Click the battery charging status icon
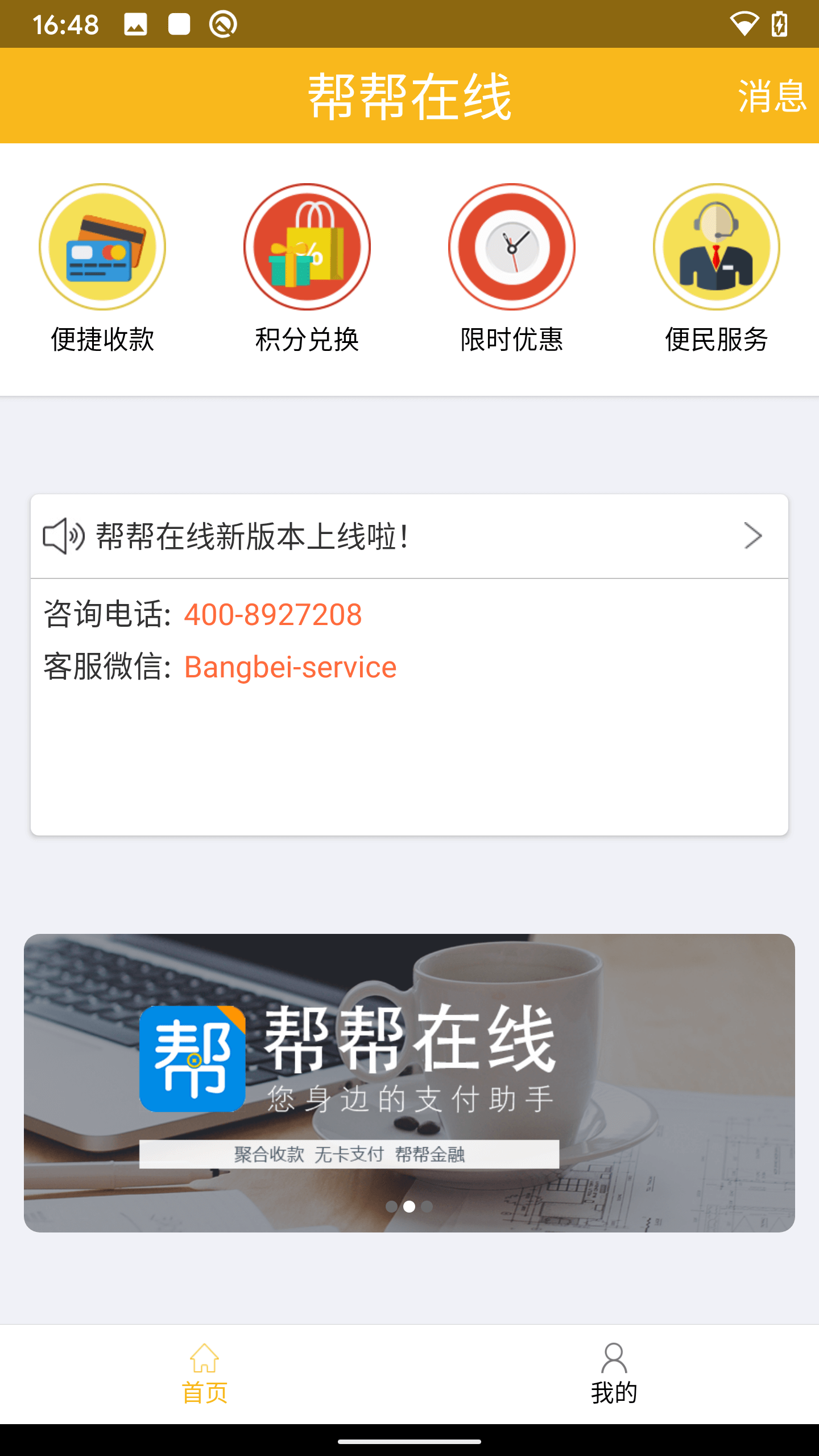Screen dimensions: 819x1456 (780, 24)
